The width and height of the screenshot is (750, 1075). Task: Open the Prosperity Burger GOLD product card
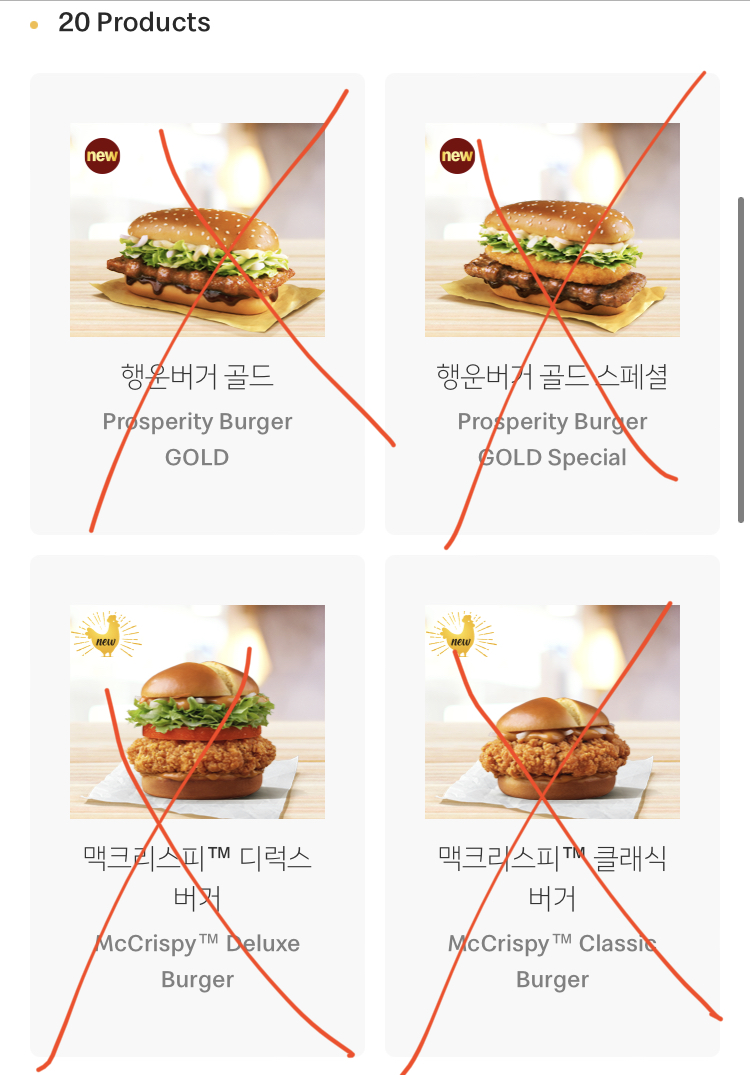coord(197,303)
